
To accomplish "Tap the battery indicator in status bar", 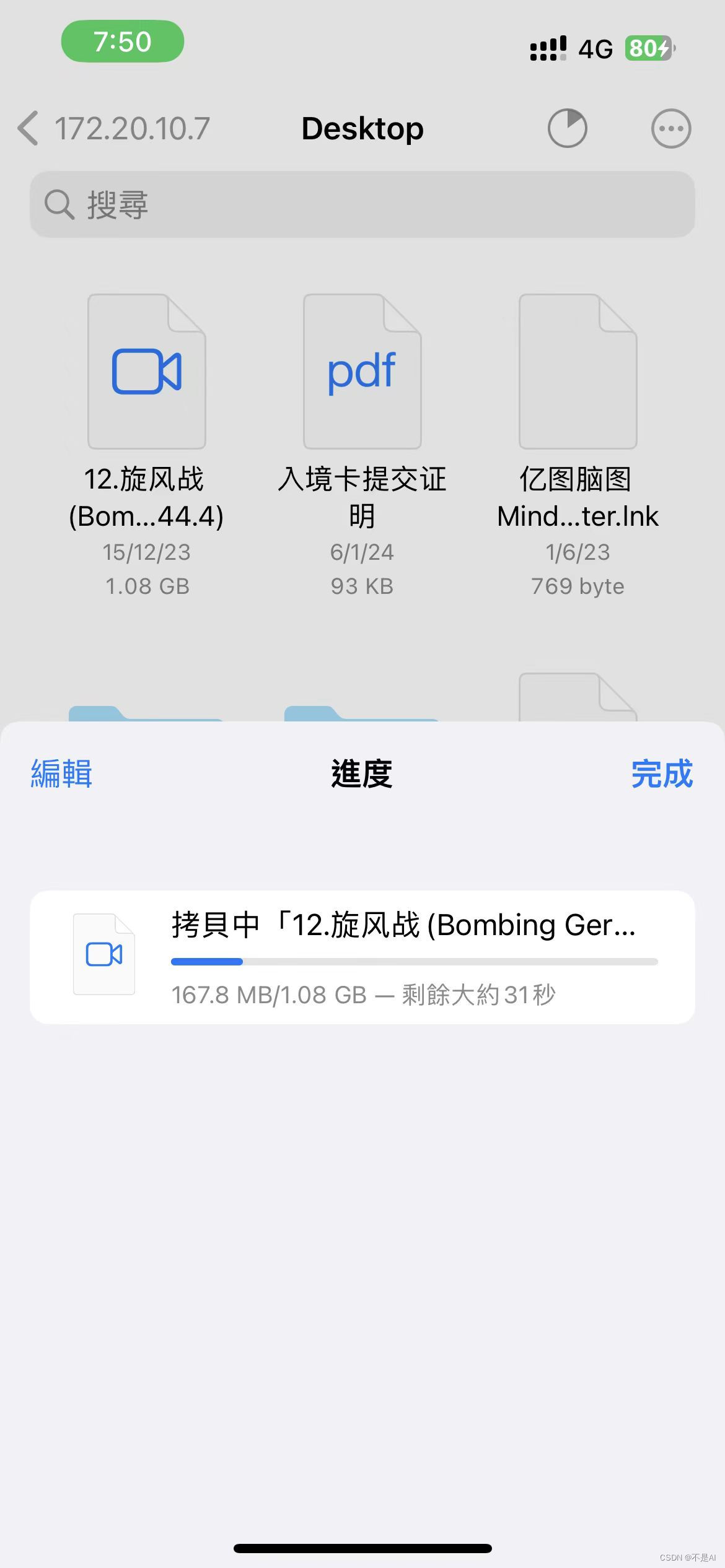I will [x=649, y=47].
